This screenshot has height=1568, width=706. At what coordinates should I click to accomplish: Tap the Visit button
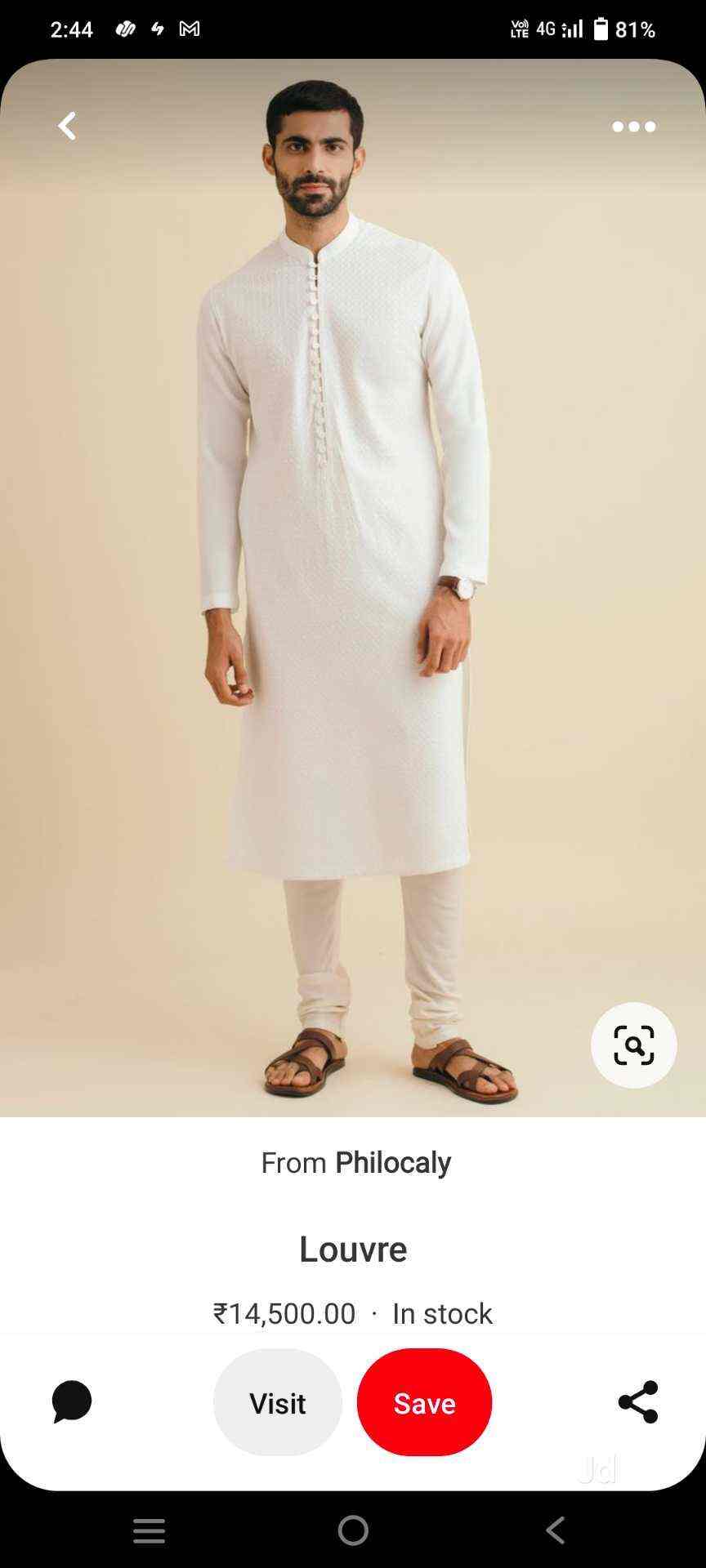277,1402
